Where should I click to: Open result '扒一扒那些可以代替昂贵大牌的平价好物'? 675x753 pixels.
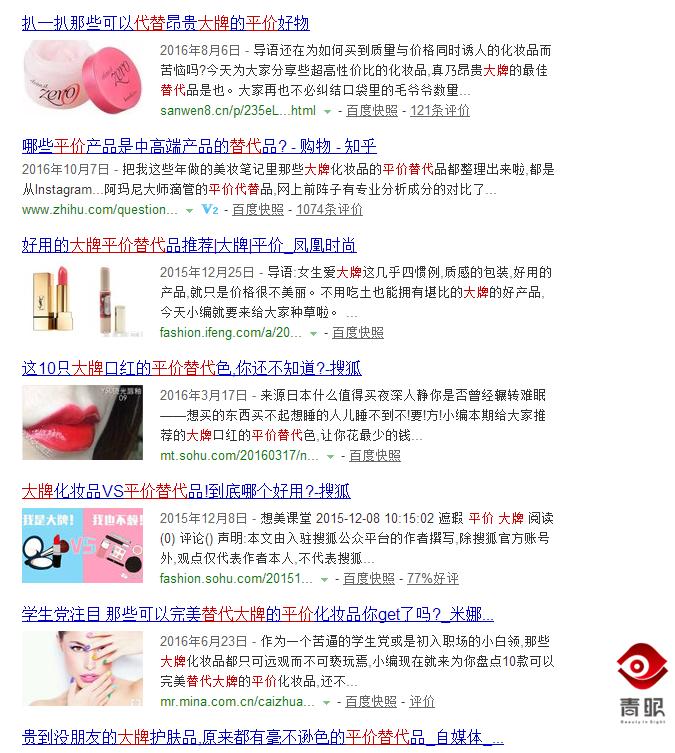165,22
